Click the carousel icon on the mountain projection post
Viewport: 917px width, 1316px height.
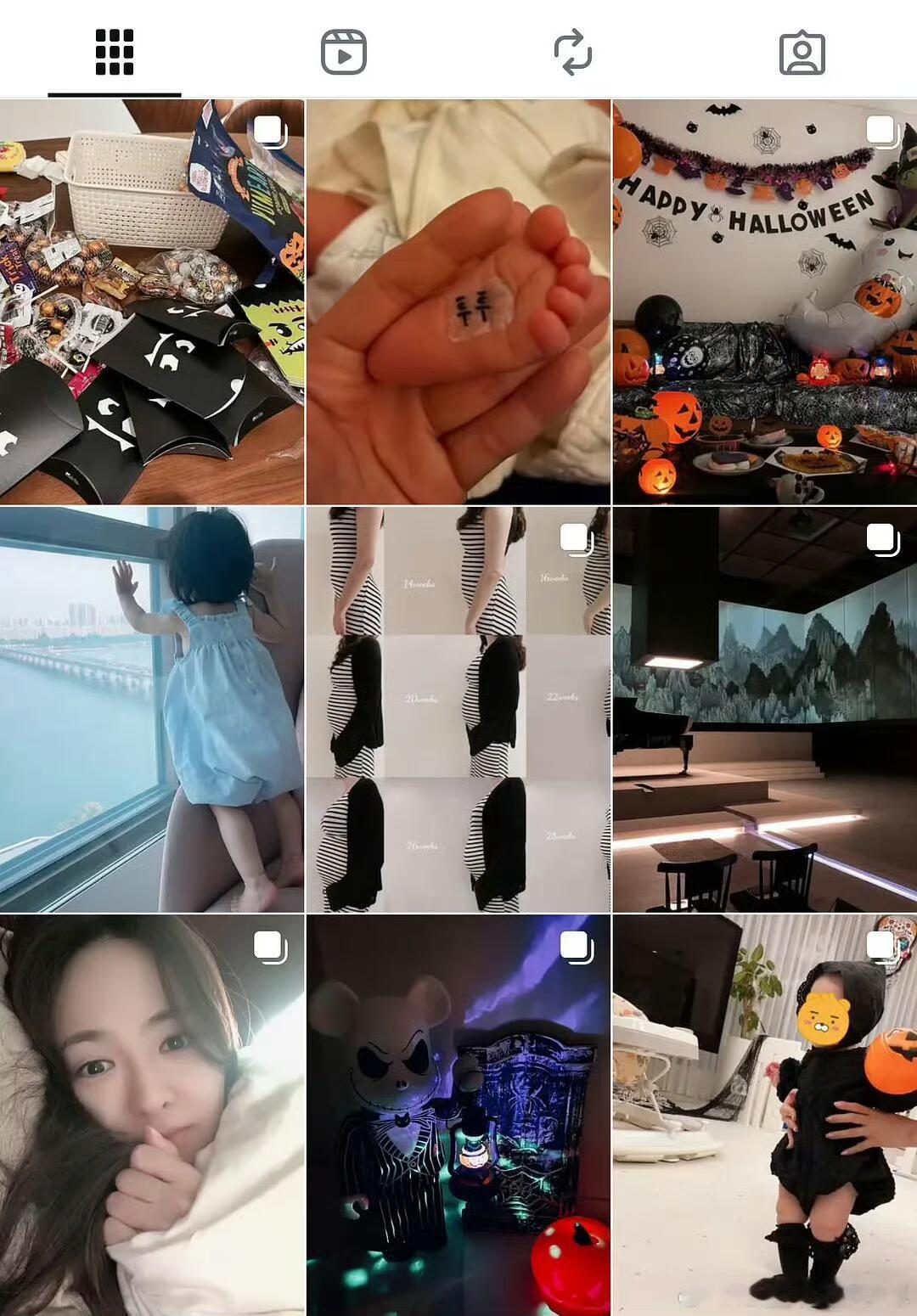(x=880, y=537)
